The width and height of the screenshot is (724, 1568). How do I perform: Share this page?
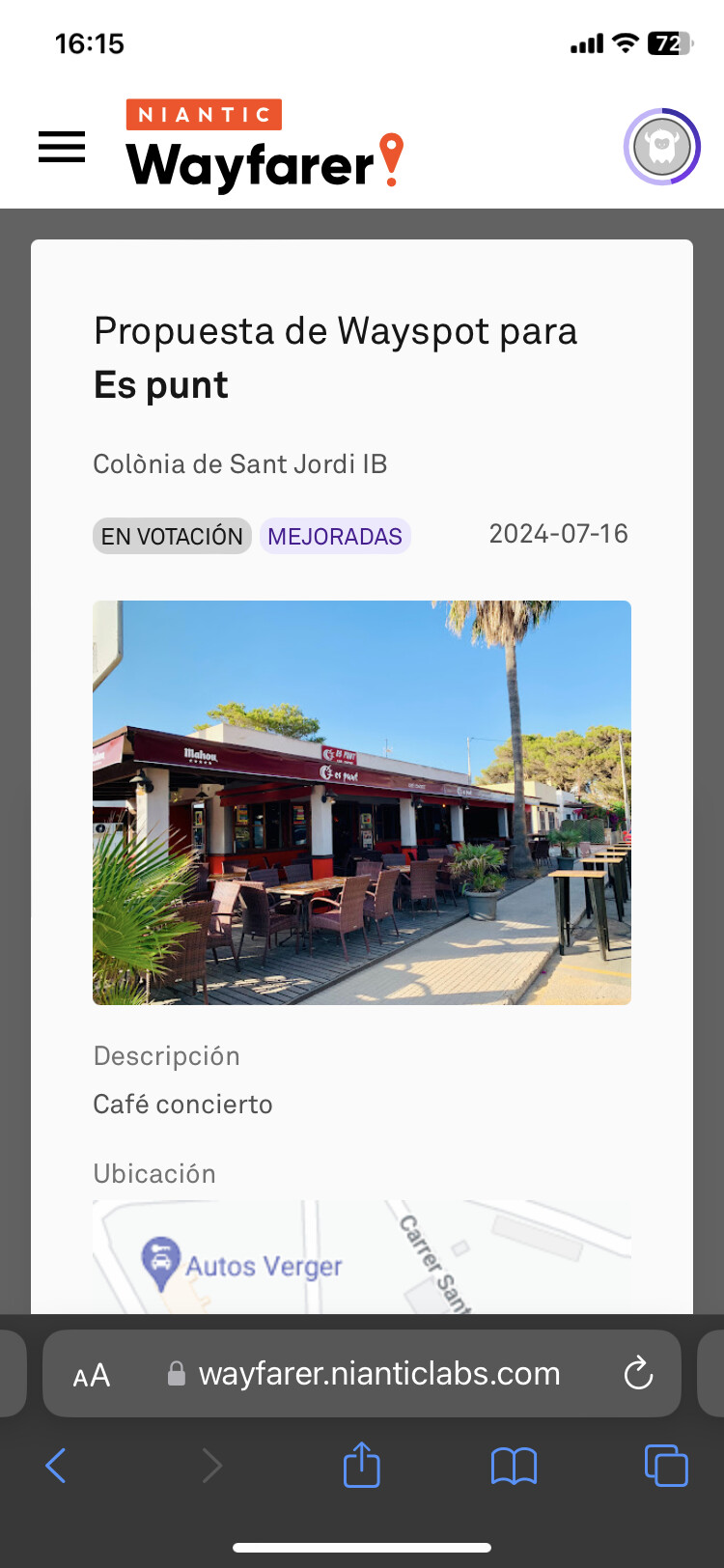[362, 1465]
